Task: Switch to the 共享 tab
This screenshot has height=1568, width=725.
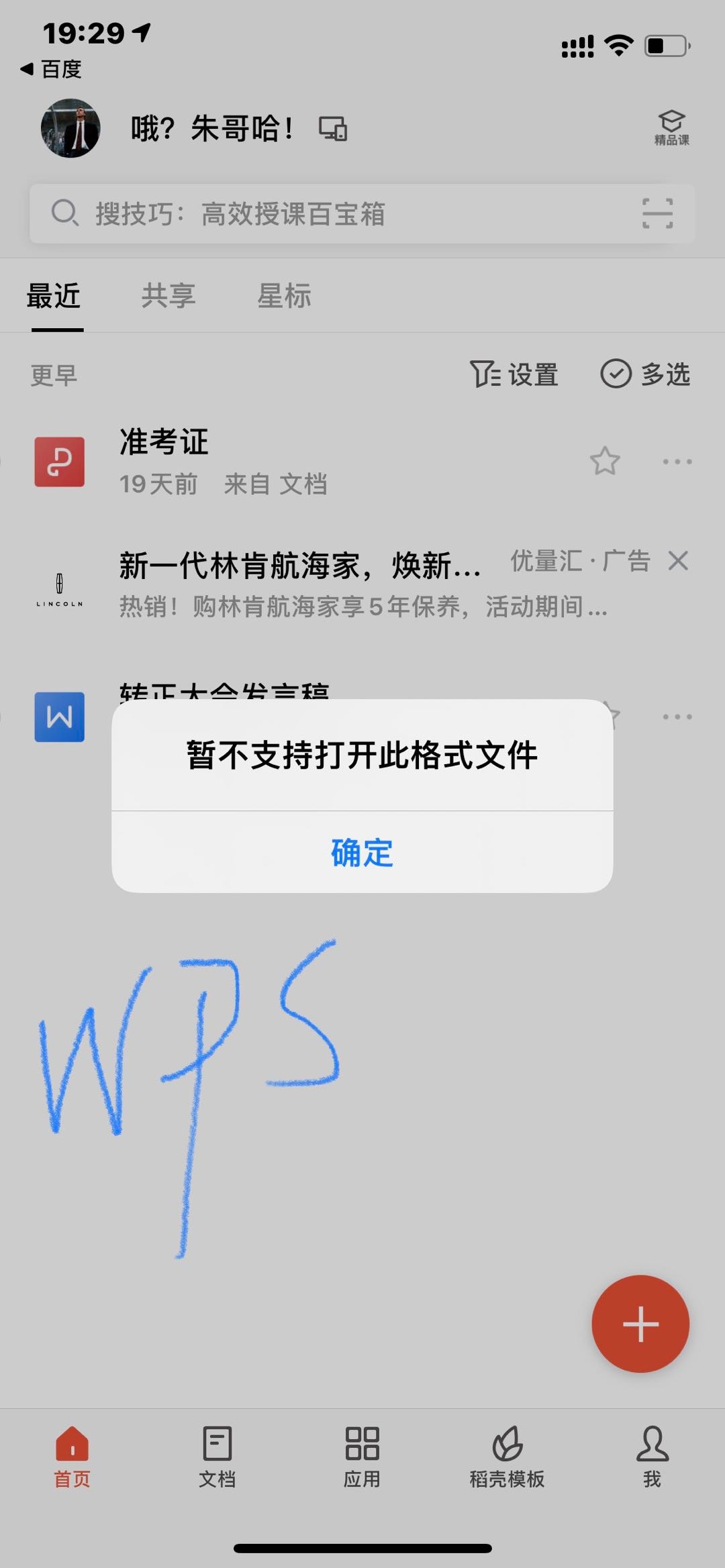Action: point(168,295)
